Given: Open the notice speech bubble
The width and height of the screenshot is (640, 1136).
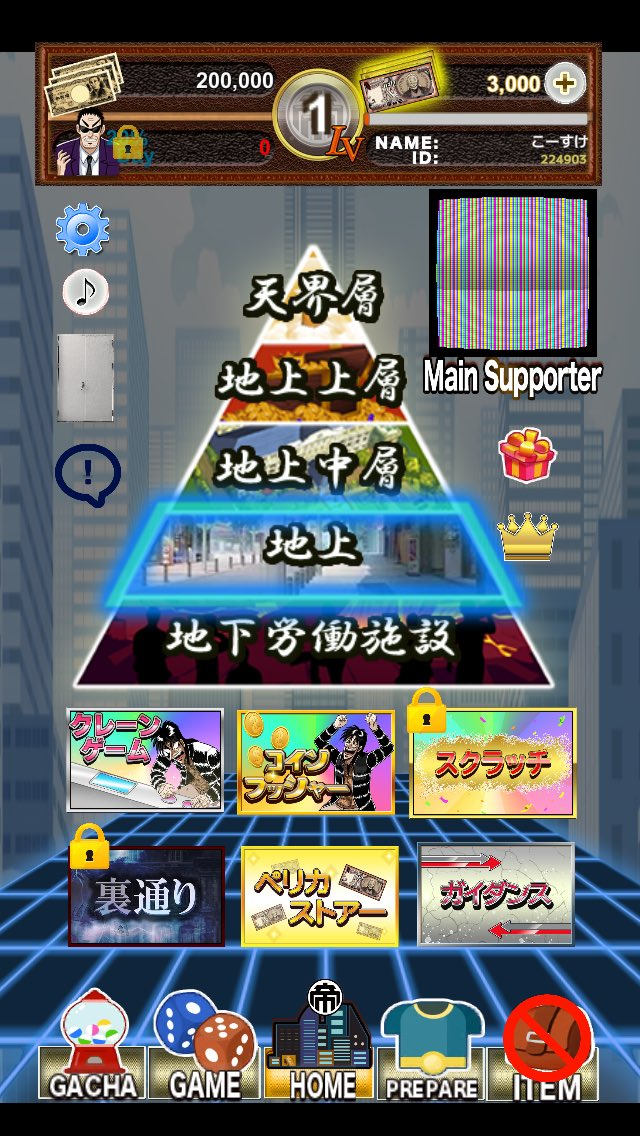Looking at the screenshot, I should click(88, 473).
